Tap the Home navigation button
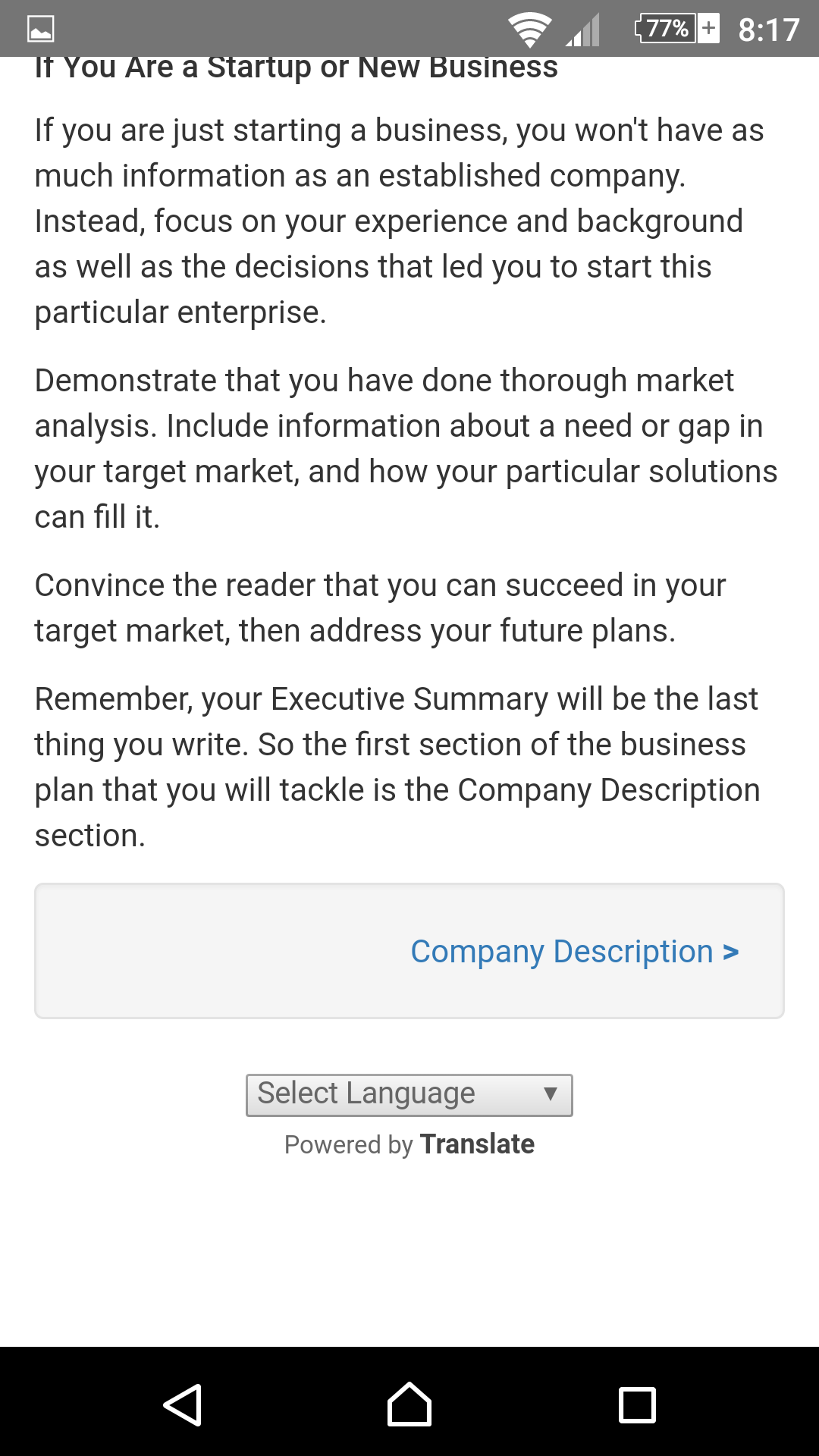Image resolution: width=819 pixels, height=1456 pixels. tap(409, 1404)
